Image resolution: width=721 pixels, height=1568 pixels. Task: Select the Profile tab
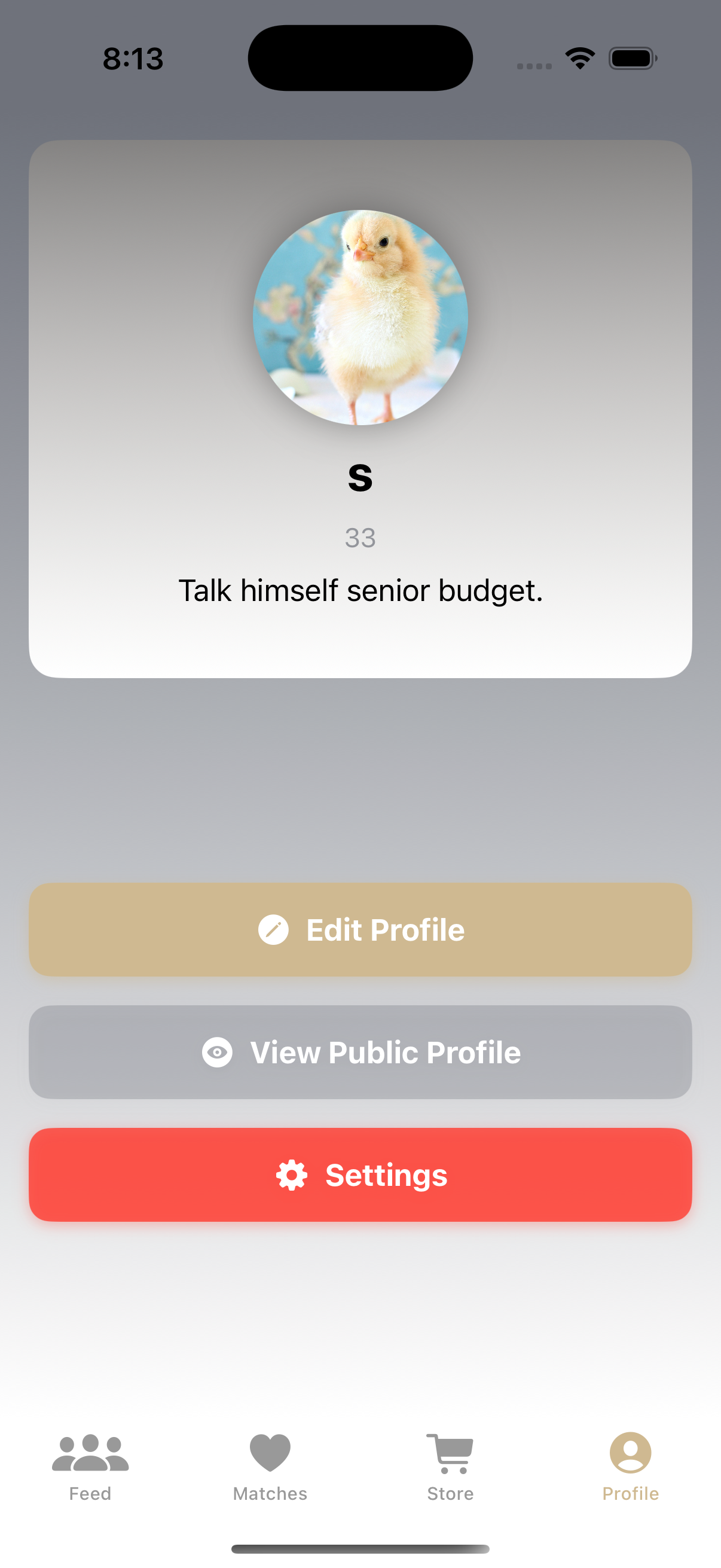[x=630, y=1467]
